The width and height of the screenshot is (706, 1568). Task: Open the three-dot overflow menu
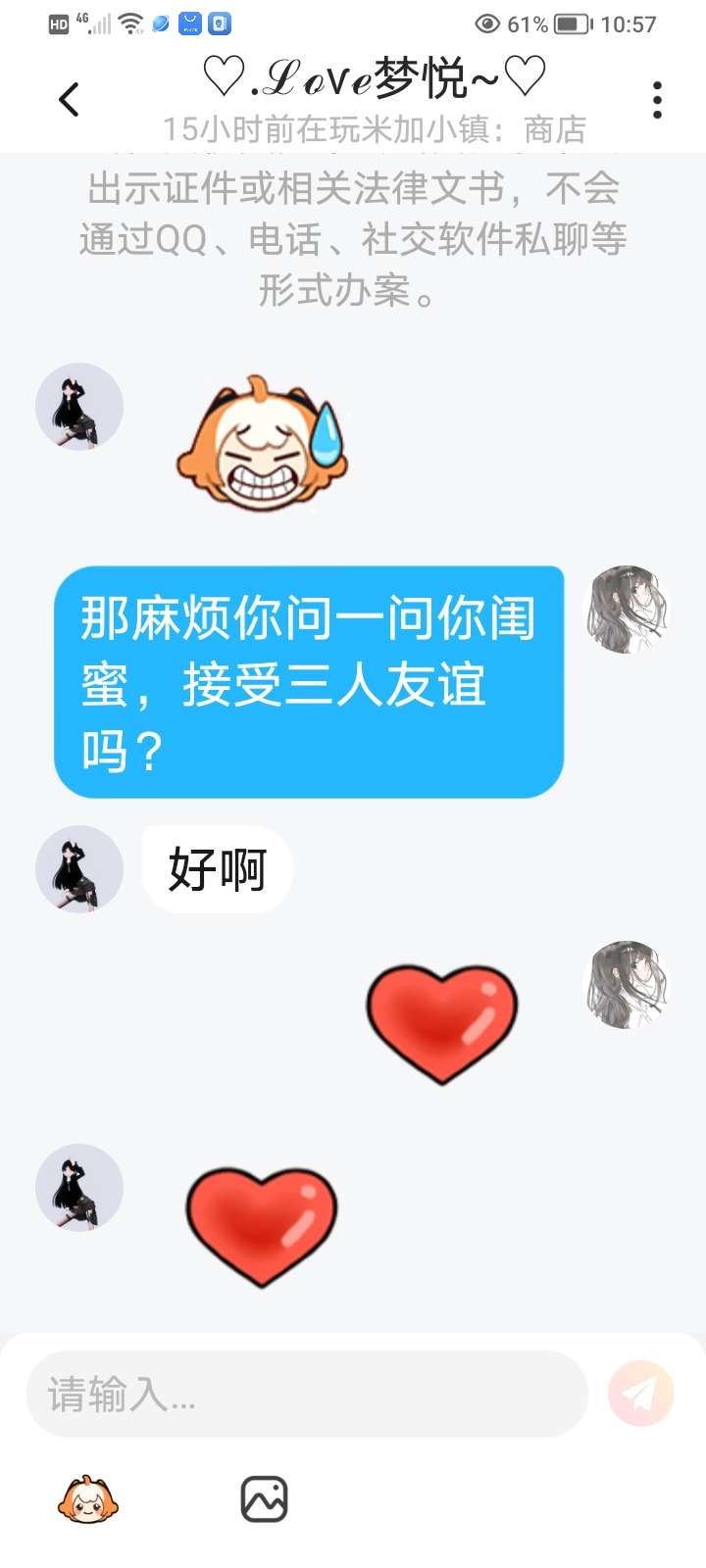click(656, 100)
